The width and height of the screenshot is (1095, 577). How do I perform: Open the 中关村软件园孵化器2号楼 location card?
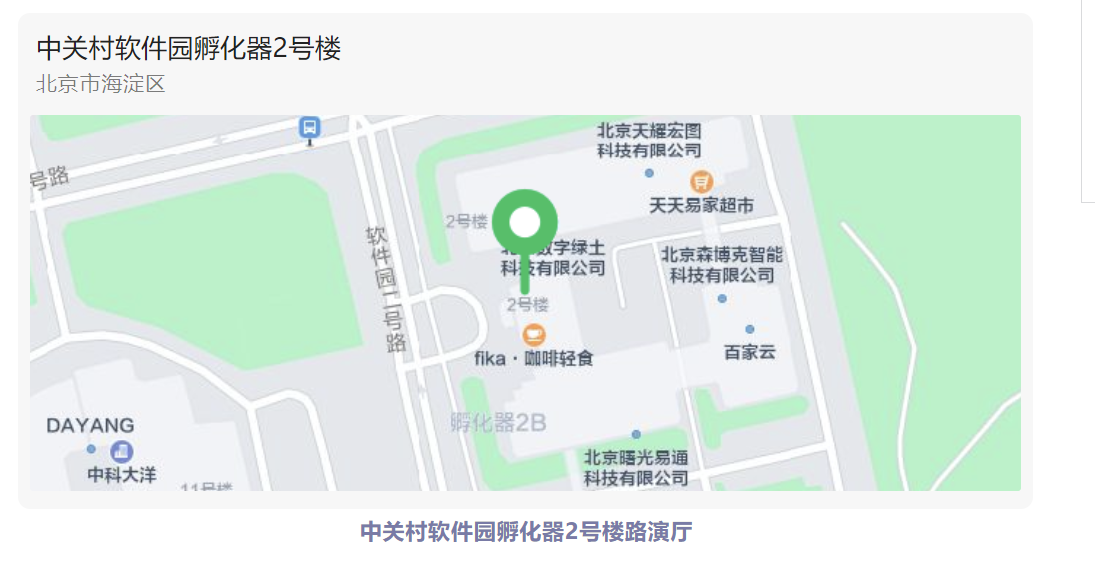[189, 49]
